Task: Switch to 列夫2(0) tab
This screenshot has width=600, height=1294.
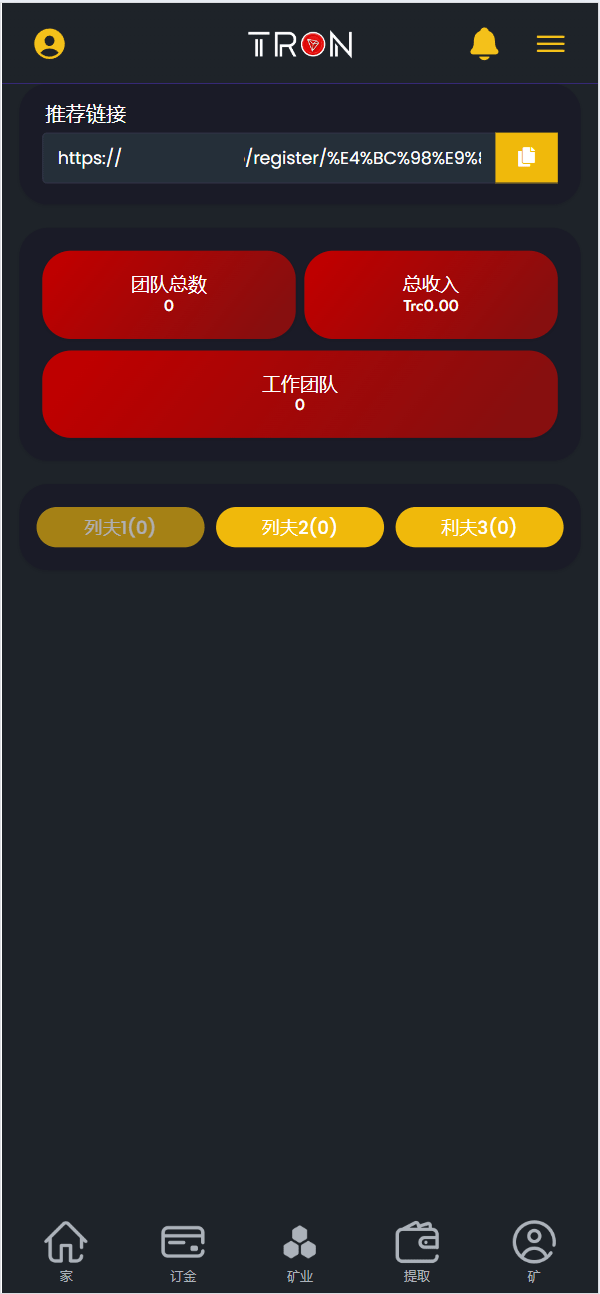Action: (299, 527)
